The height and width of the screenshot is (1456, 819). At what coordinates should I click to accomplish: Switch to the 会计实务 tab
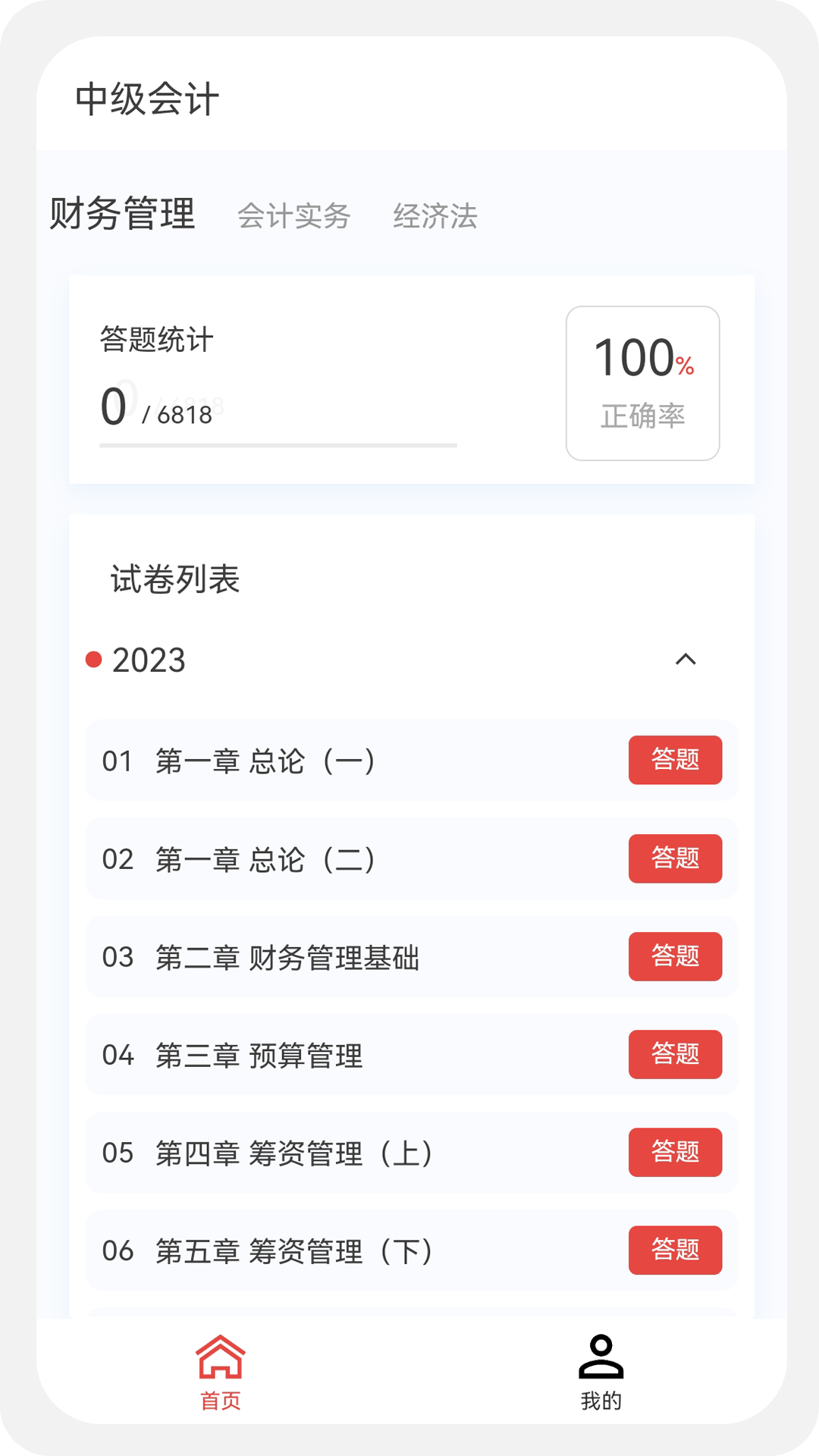coord(294,216)
